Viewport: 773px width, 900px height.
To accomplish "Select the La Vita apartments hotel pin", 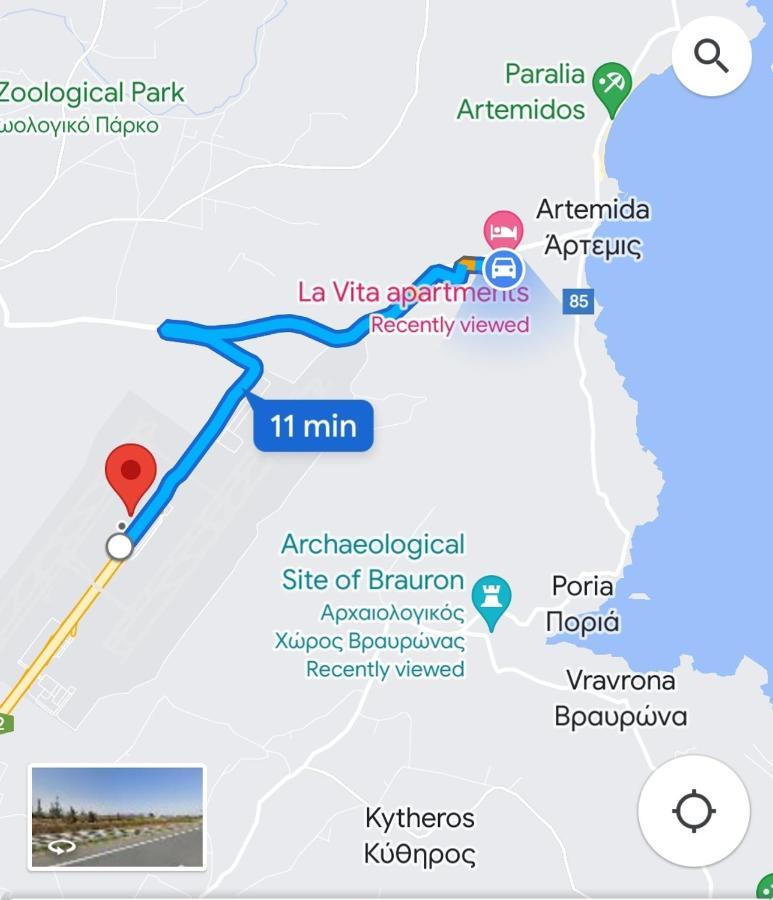I will (503, 230).
